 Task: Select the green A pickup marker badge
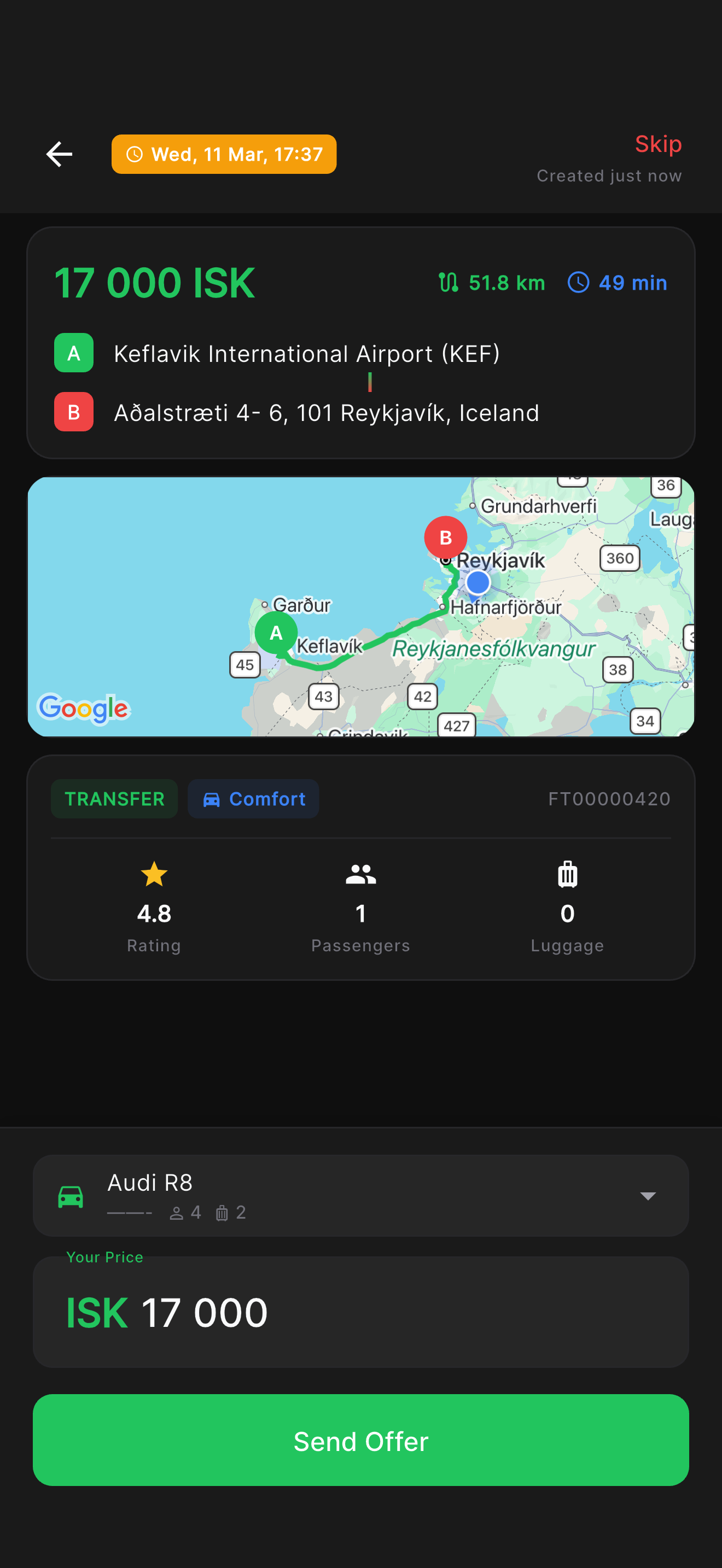[x=73, y=353]
